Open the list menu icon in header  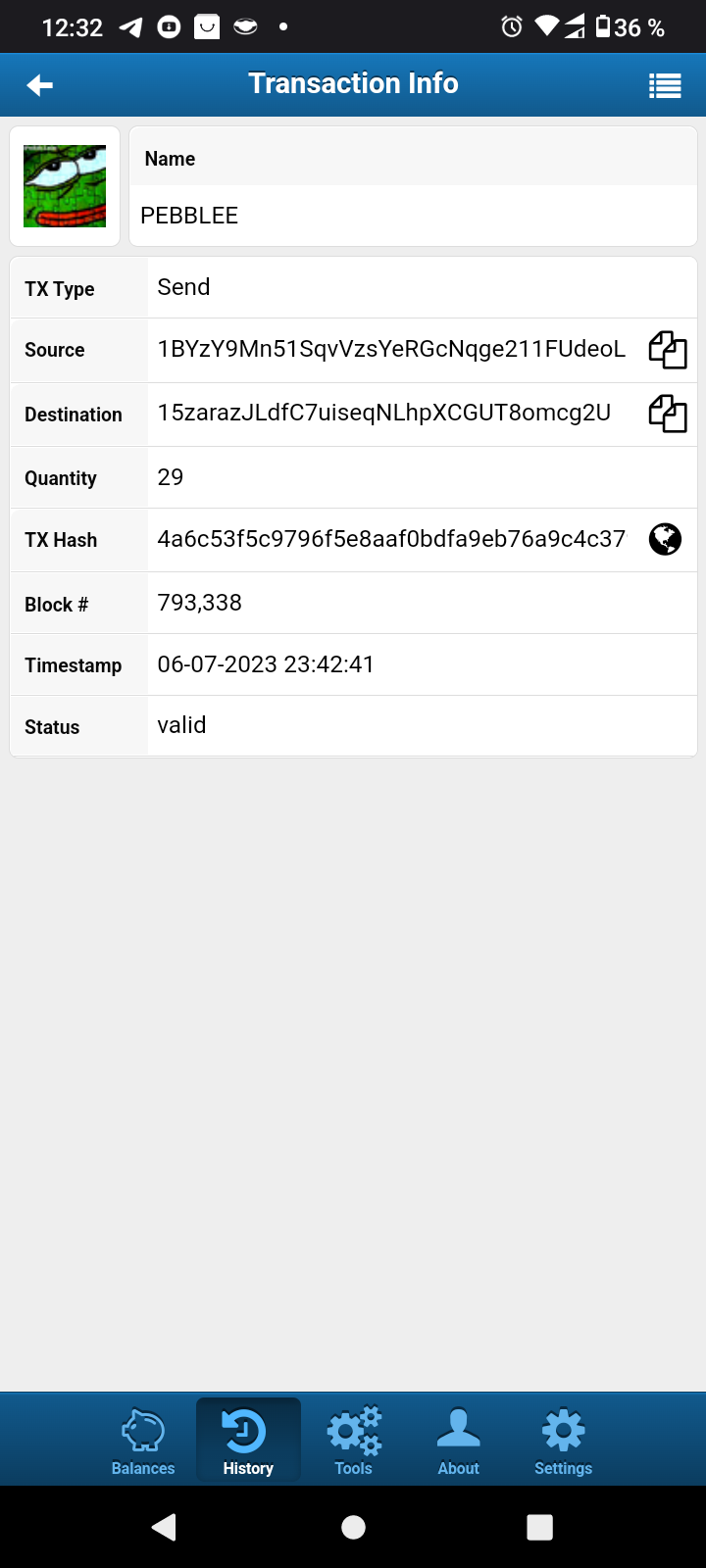point(665,86)
